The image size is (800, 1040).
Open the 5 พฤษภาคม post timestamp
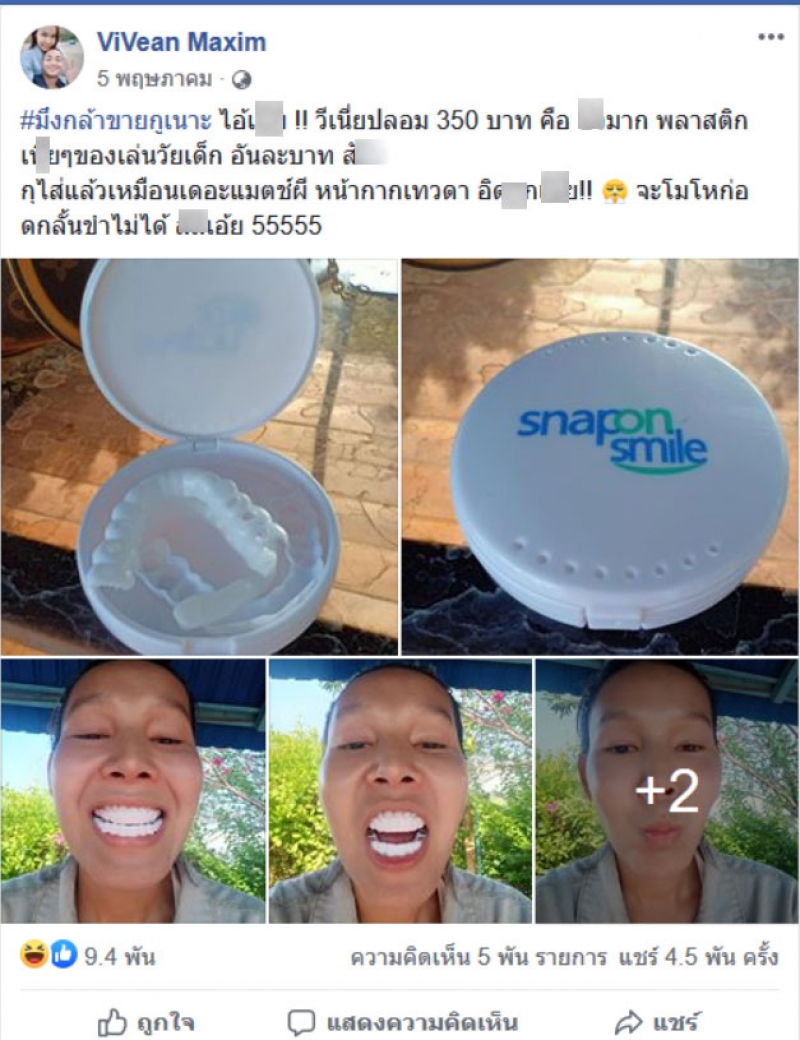pos(155,77)
